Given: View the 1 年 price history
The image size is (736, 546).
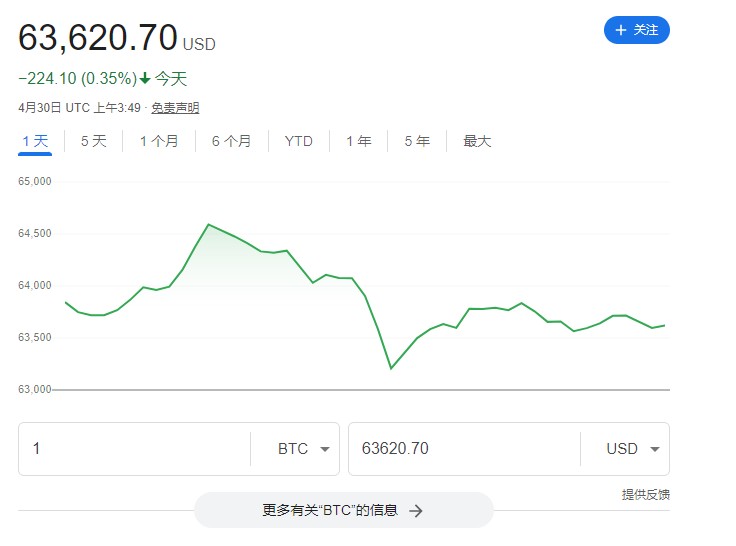Looking at the screenshot, I should click(358, 141).
